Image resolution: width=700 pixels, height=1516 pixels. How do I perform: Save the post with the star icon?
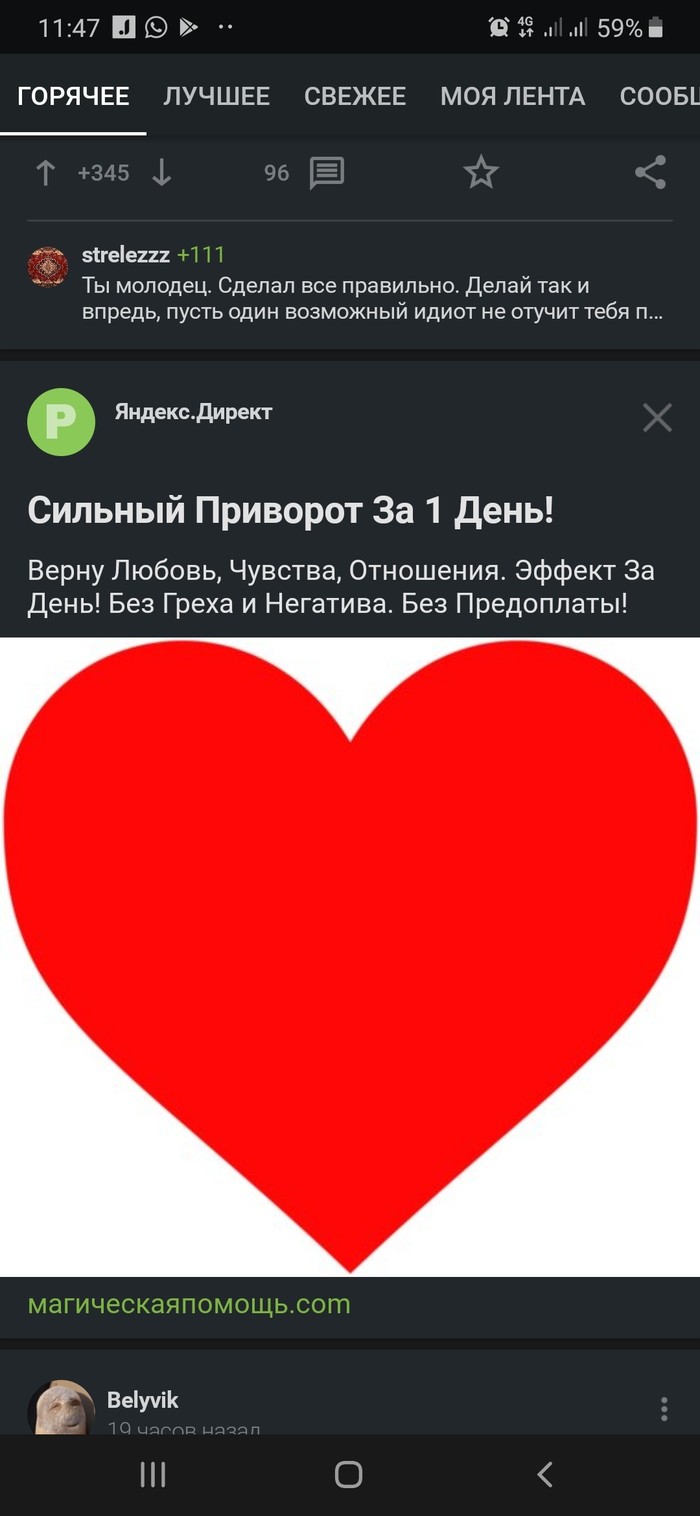coord(481,173)
